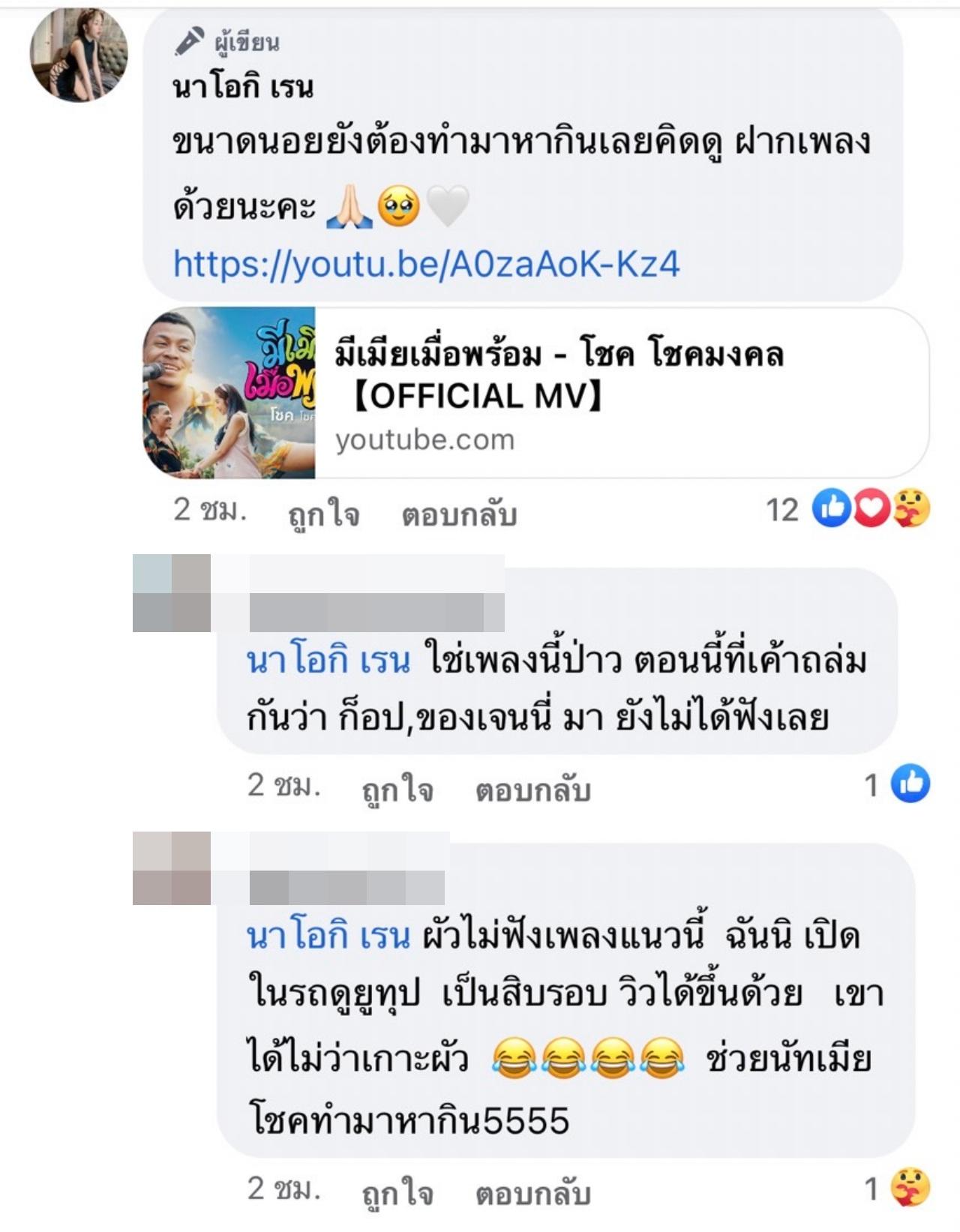
Task: Reply to the comment mentioning เจนนี่
Action: click(532, 789)
